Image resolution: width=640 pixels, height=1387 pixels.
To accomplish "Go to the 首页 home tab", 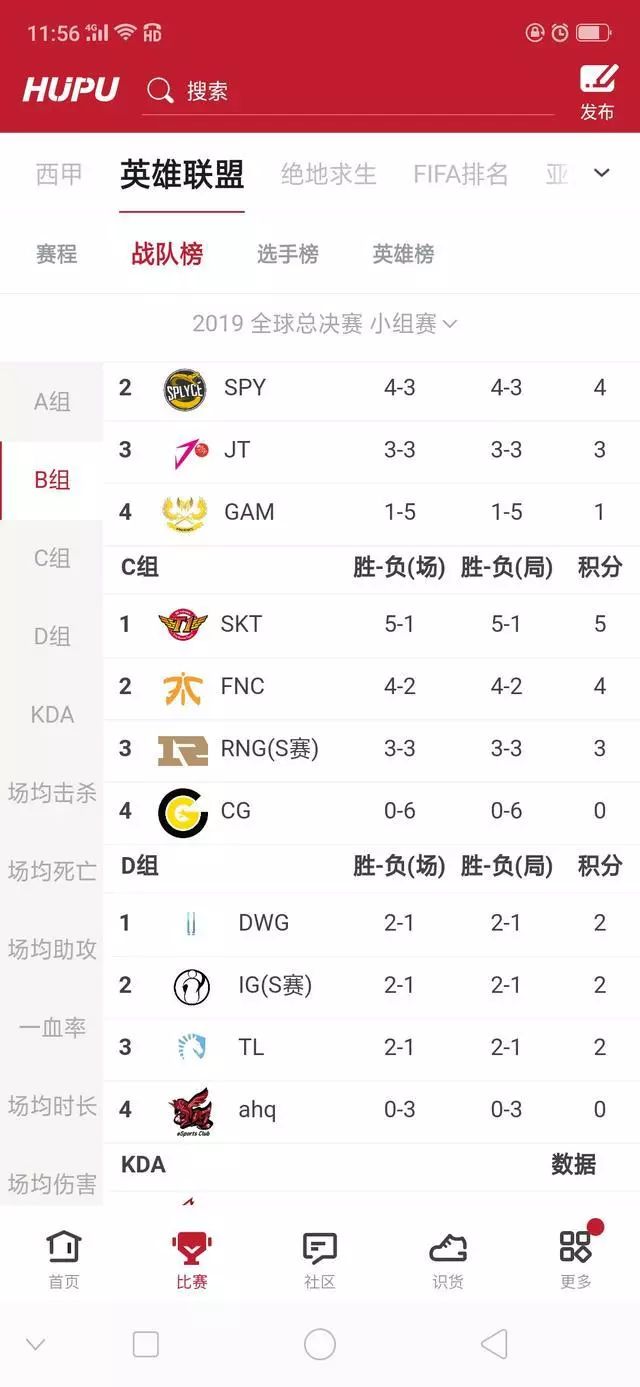I will click(x=64, y=1260).
